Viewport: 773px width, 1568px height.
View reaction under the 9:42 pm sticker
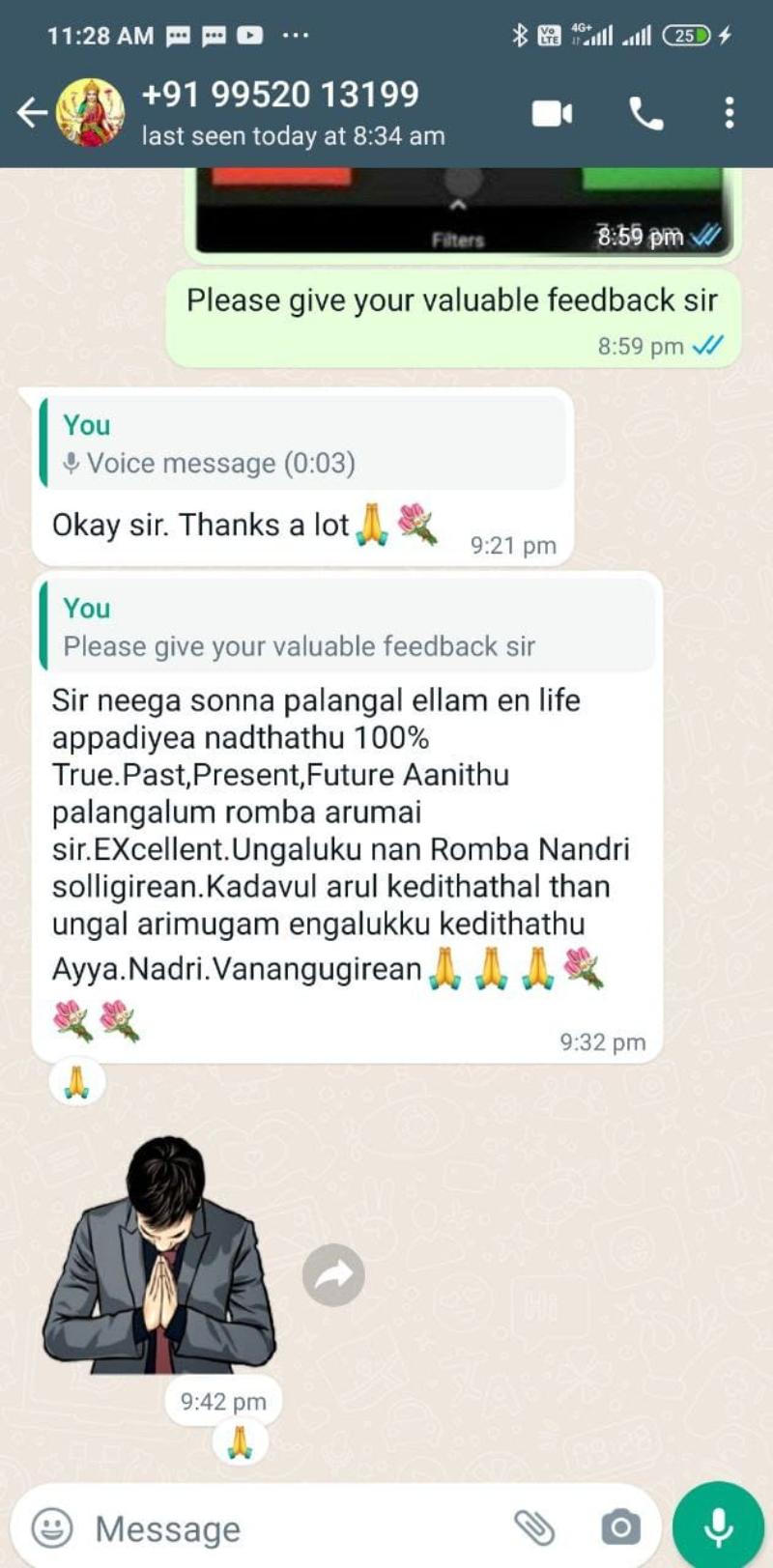point(240,1443)
